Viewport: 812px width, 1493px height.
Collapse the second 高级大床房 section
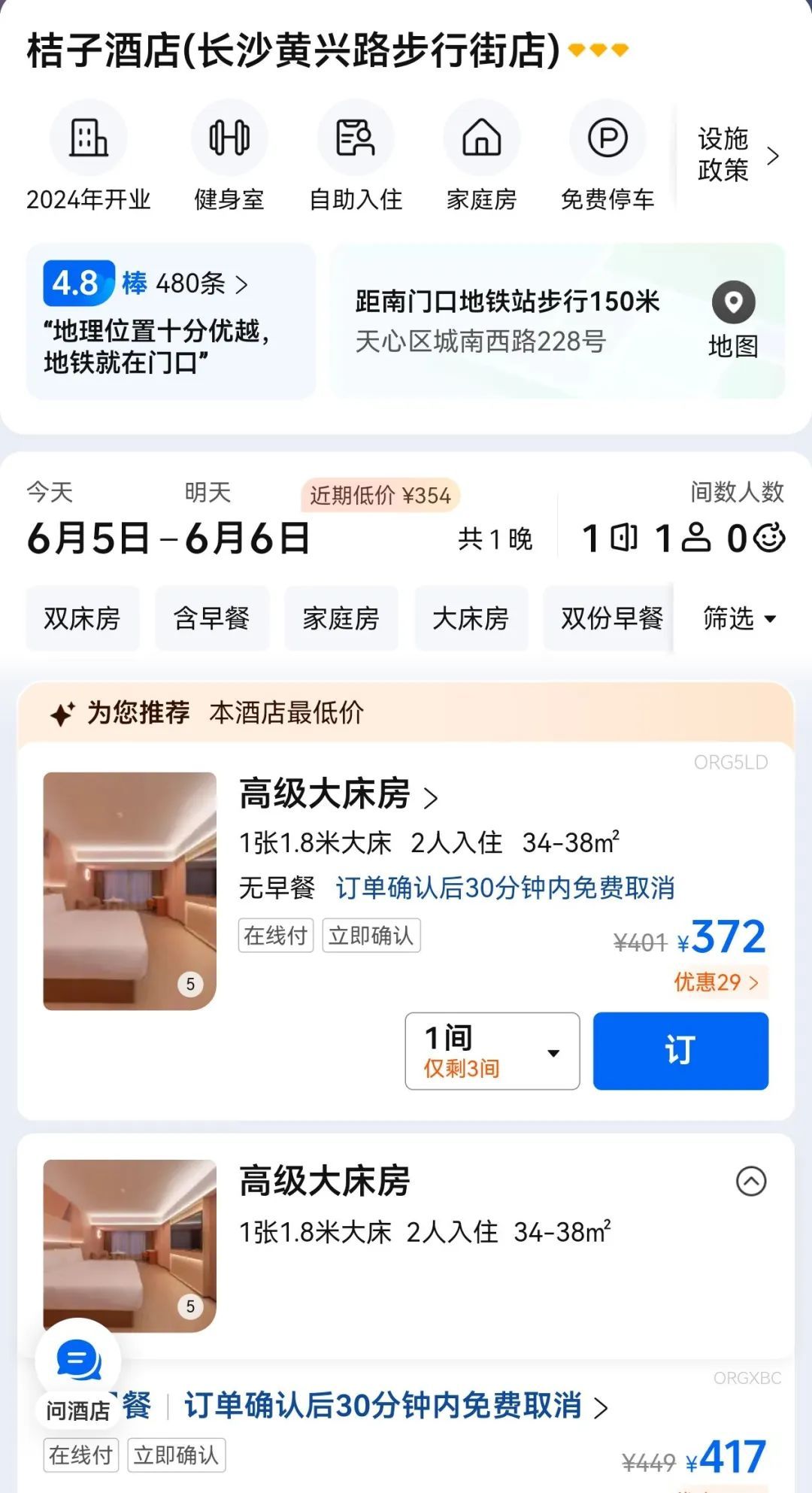[x=750, y=1181]
